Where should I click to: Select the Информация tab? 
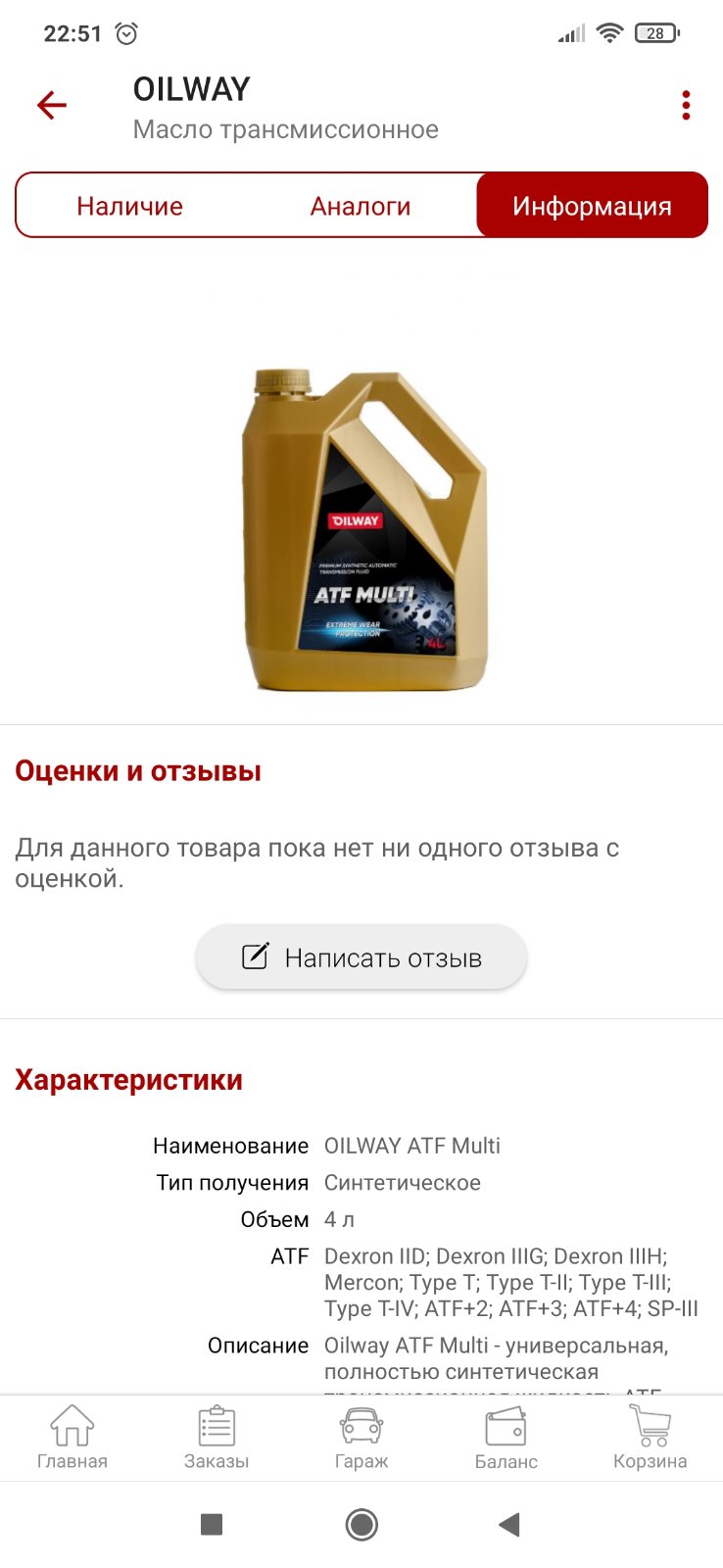(x=592, y=206)
